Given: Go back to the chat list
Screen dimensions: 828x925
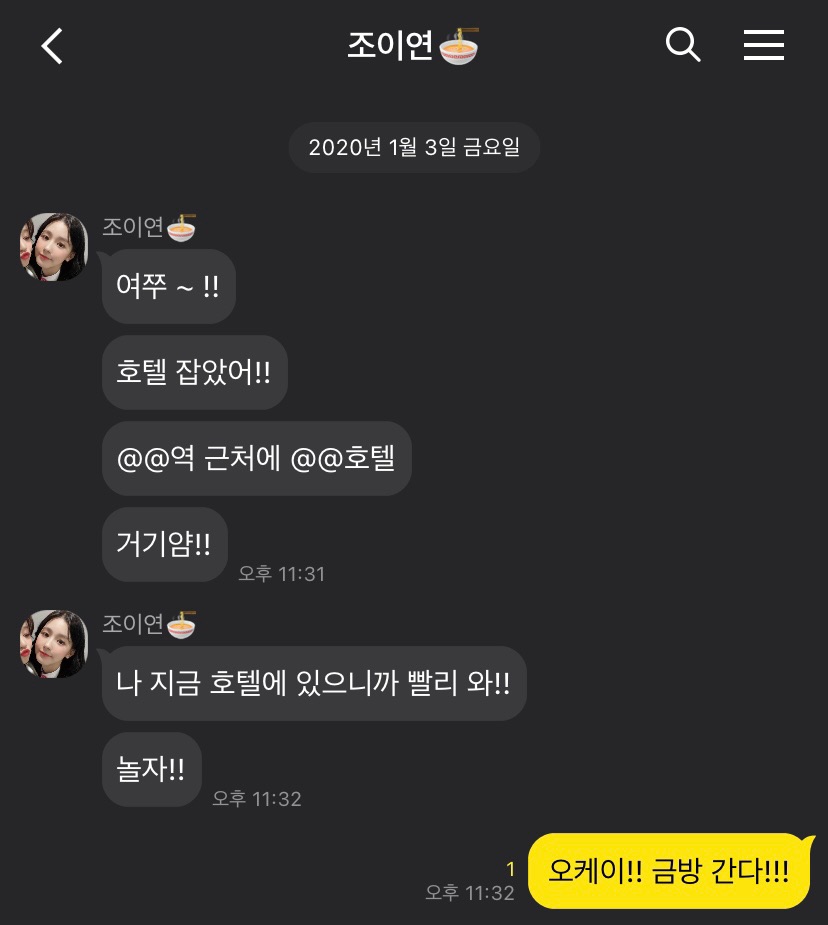Looking at the screenshot, I should (x=52, y=46).
